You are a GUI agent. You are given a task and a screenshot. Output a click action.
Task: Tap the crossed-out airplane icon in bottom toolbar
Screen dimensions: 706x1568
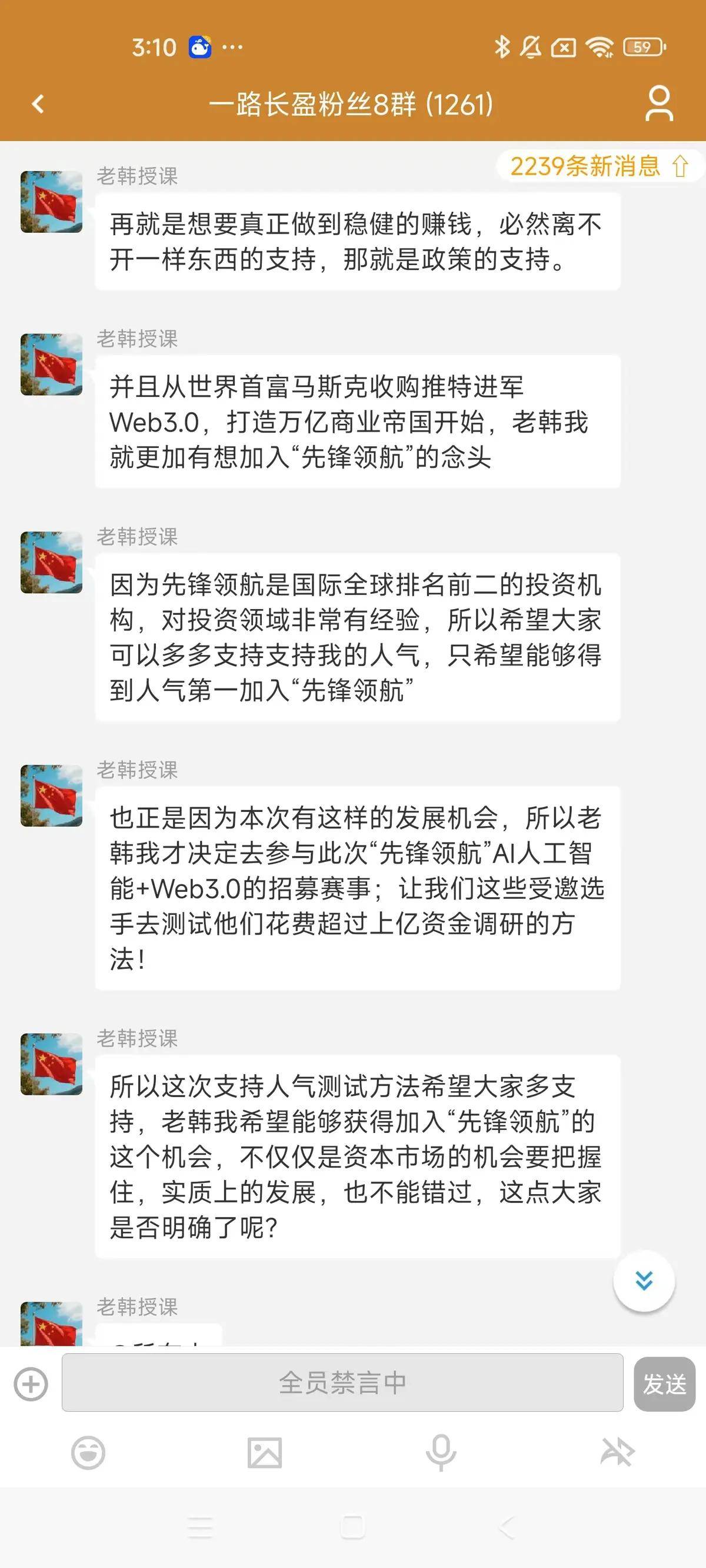pyautogui.click(x=617, y=1453)
